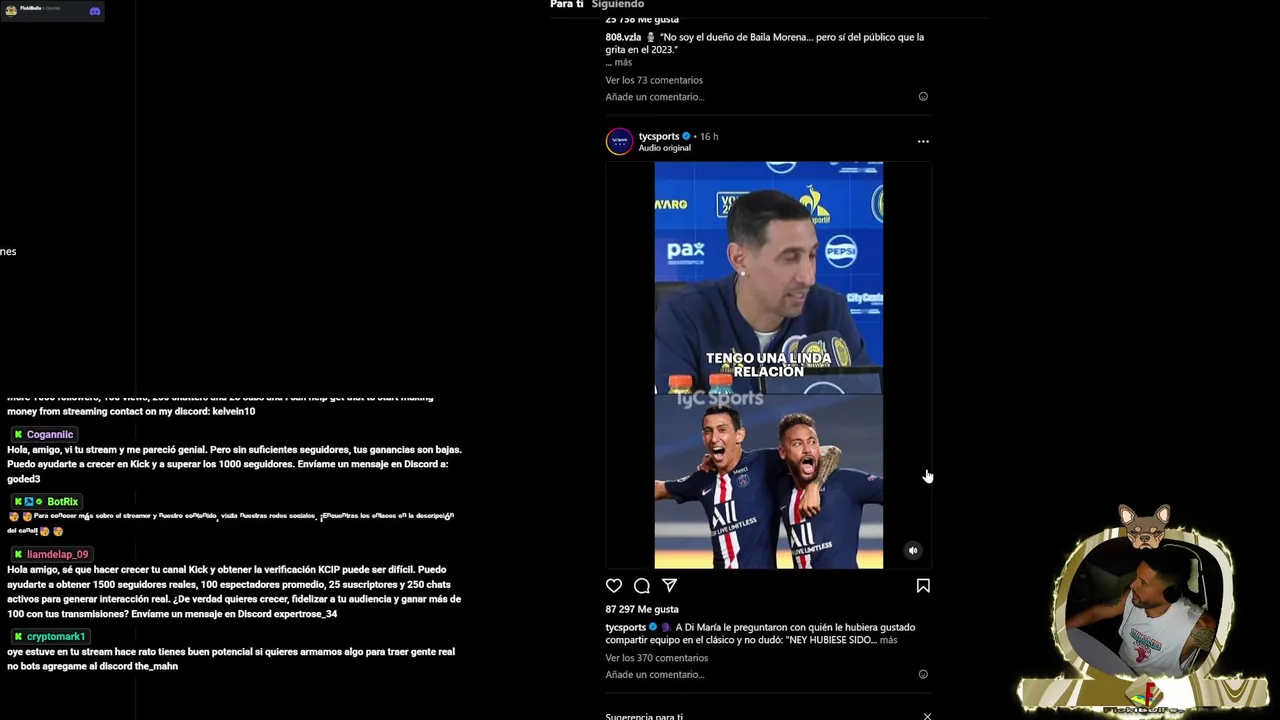This screenshot has width=1280, height=720.
Task: Toggle sound on the Di María video
Action: [912, 550]
